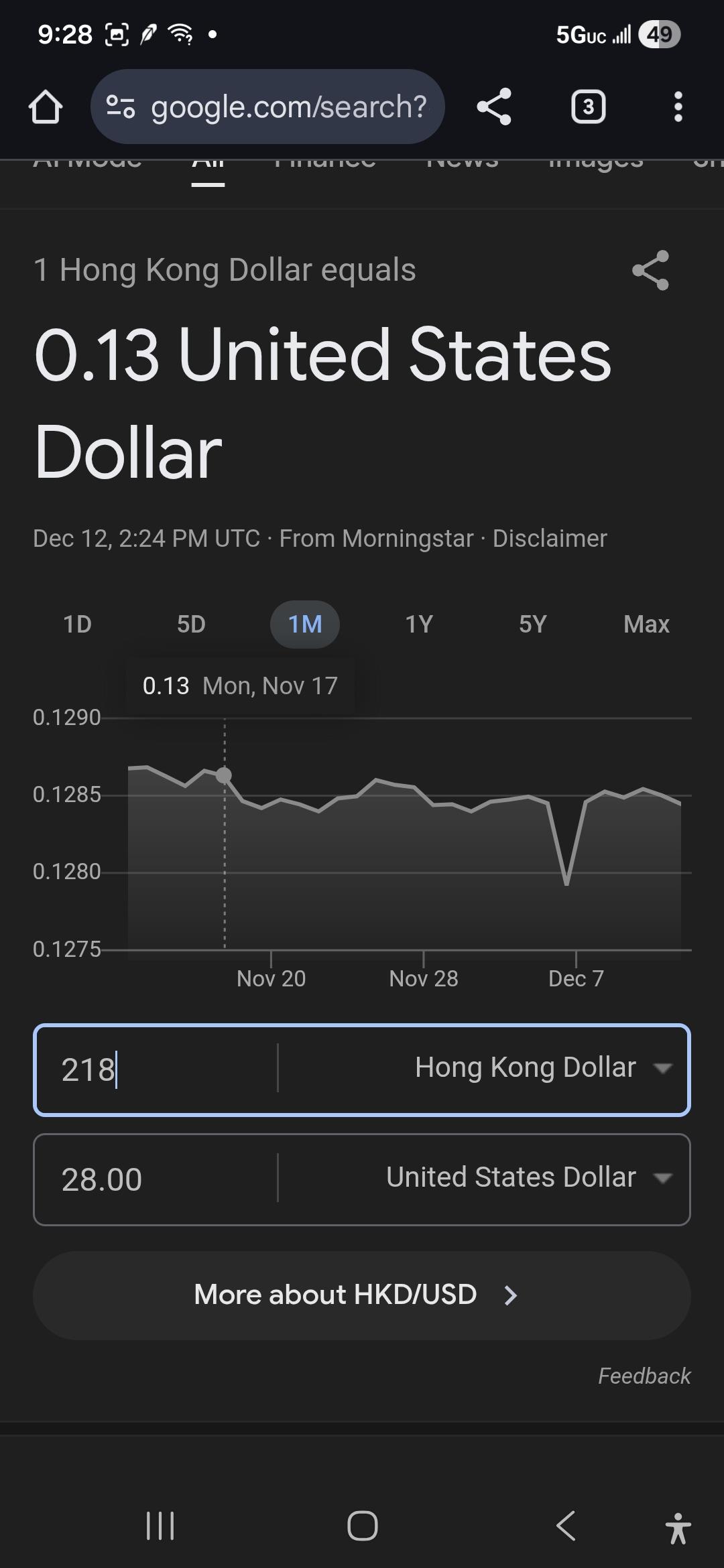Open the browser overflow menu

point(678,107)
